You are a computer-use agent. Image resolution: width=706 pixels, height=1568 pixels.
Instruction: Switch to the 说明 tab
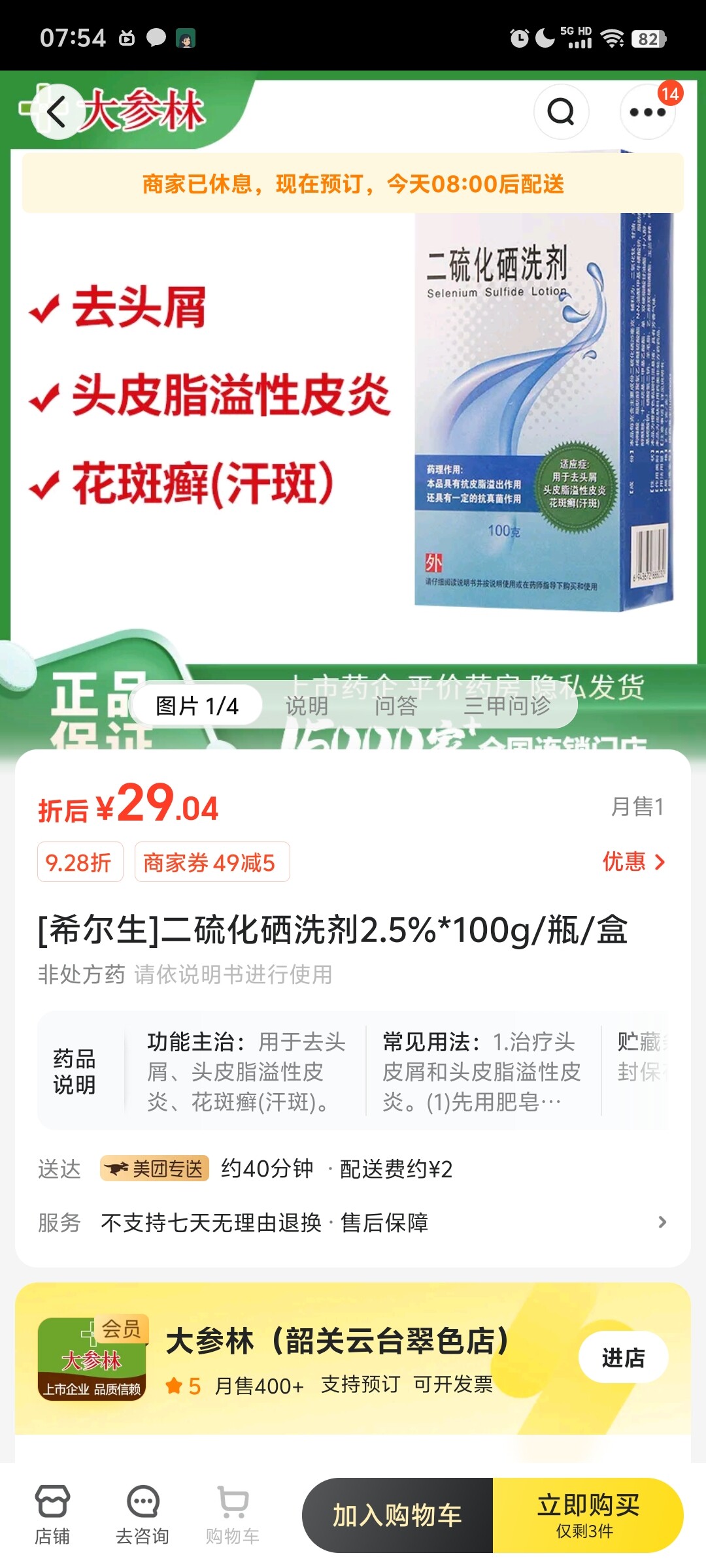[x=307, y=706]
